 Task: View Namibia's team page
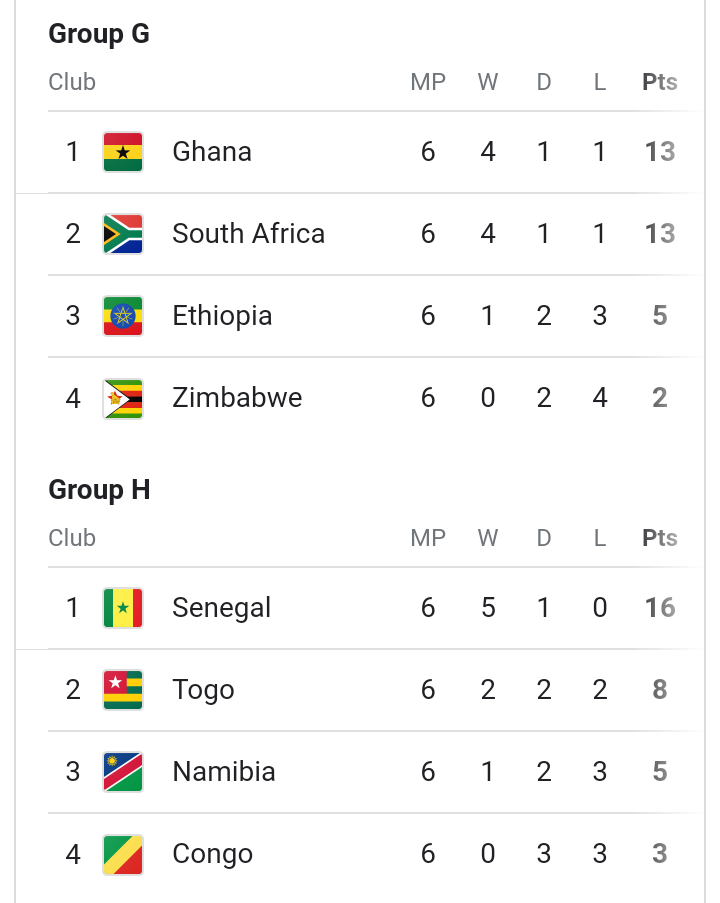[x=223, y=772]
